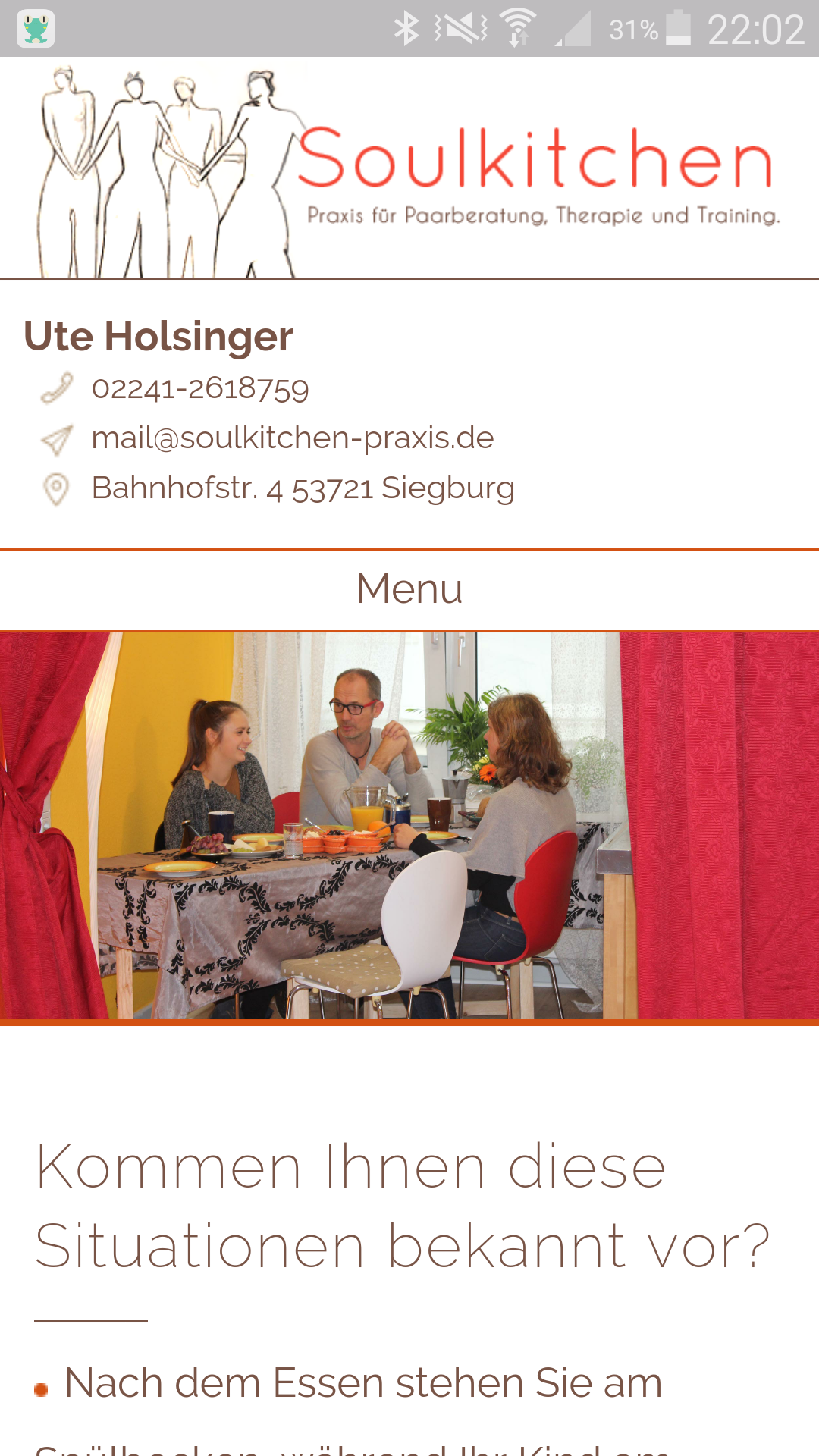Call the number 02241-2618759
The image size is (819, 1456).
[x=200, y=388]
